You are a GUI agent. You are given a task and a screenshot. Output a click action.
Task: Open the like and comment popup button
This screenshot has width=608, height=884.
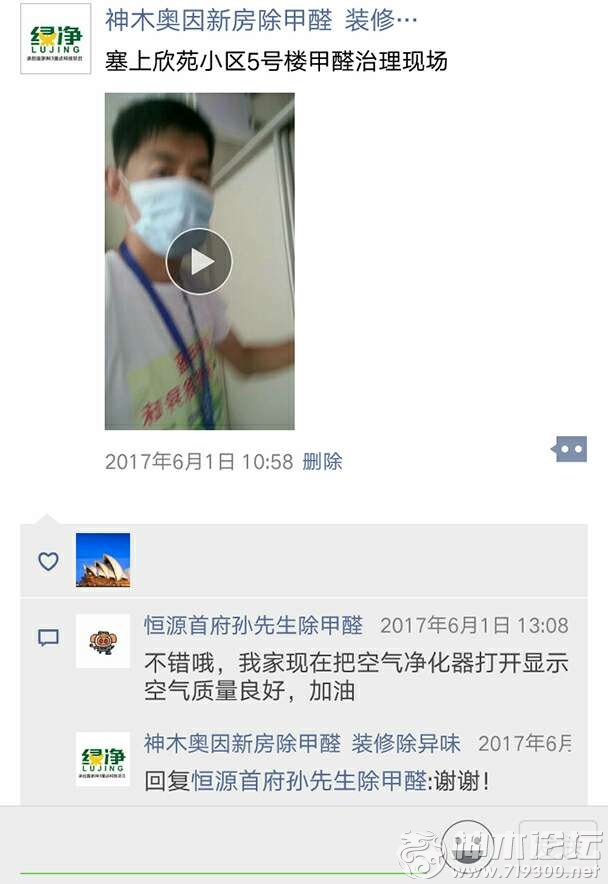[x=569, y=449]
